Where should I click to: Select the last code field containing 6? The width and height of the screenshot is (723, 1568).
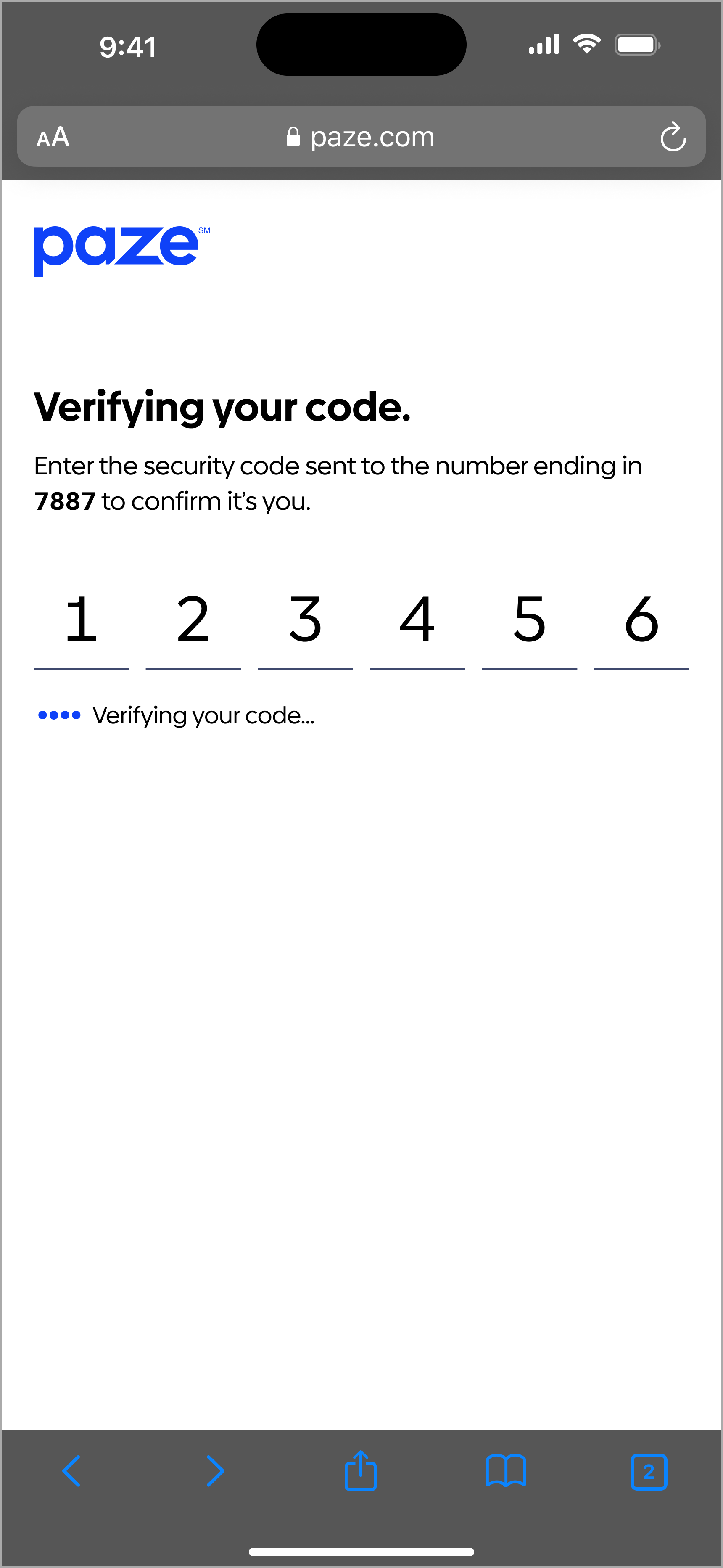click(641, 621)
